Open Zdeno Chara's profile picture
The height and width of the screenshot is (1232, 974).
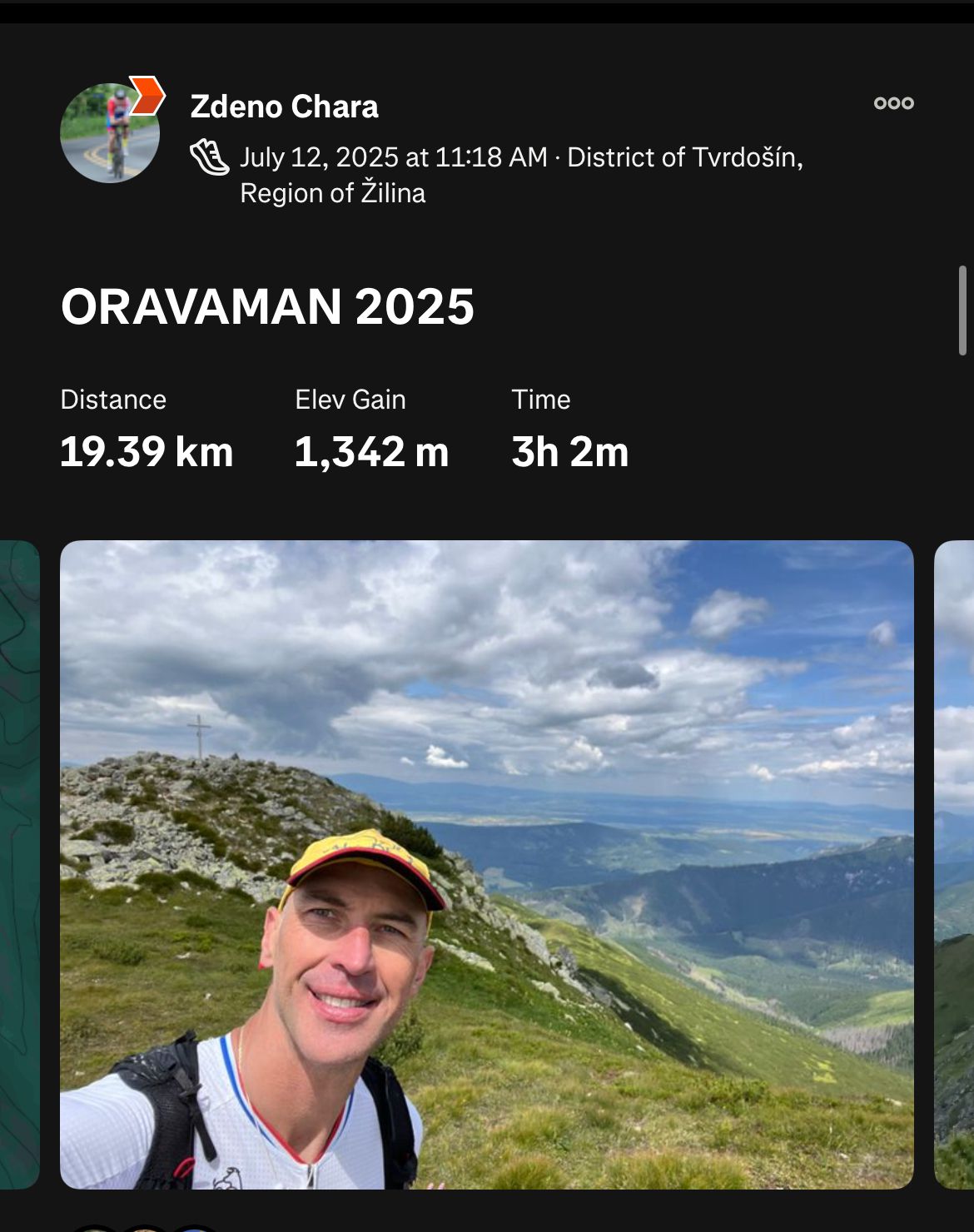click(x=109, y=133)
